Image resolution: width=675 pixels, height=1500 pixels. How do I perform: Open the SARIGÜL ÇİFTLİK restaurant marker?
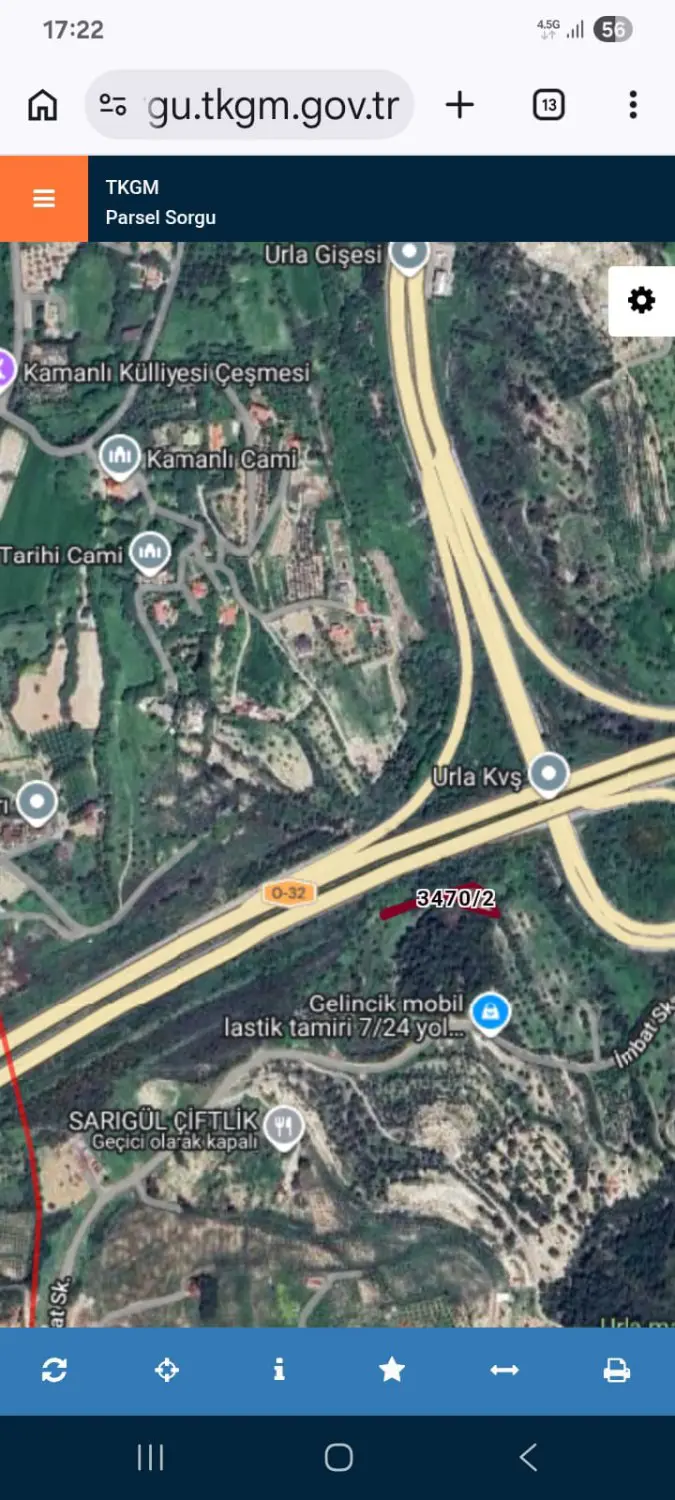[x=285, y=1128]
